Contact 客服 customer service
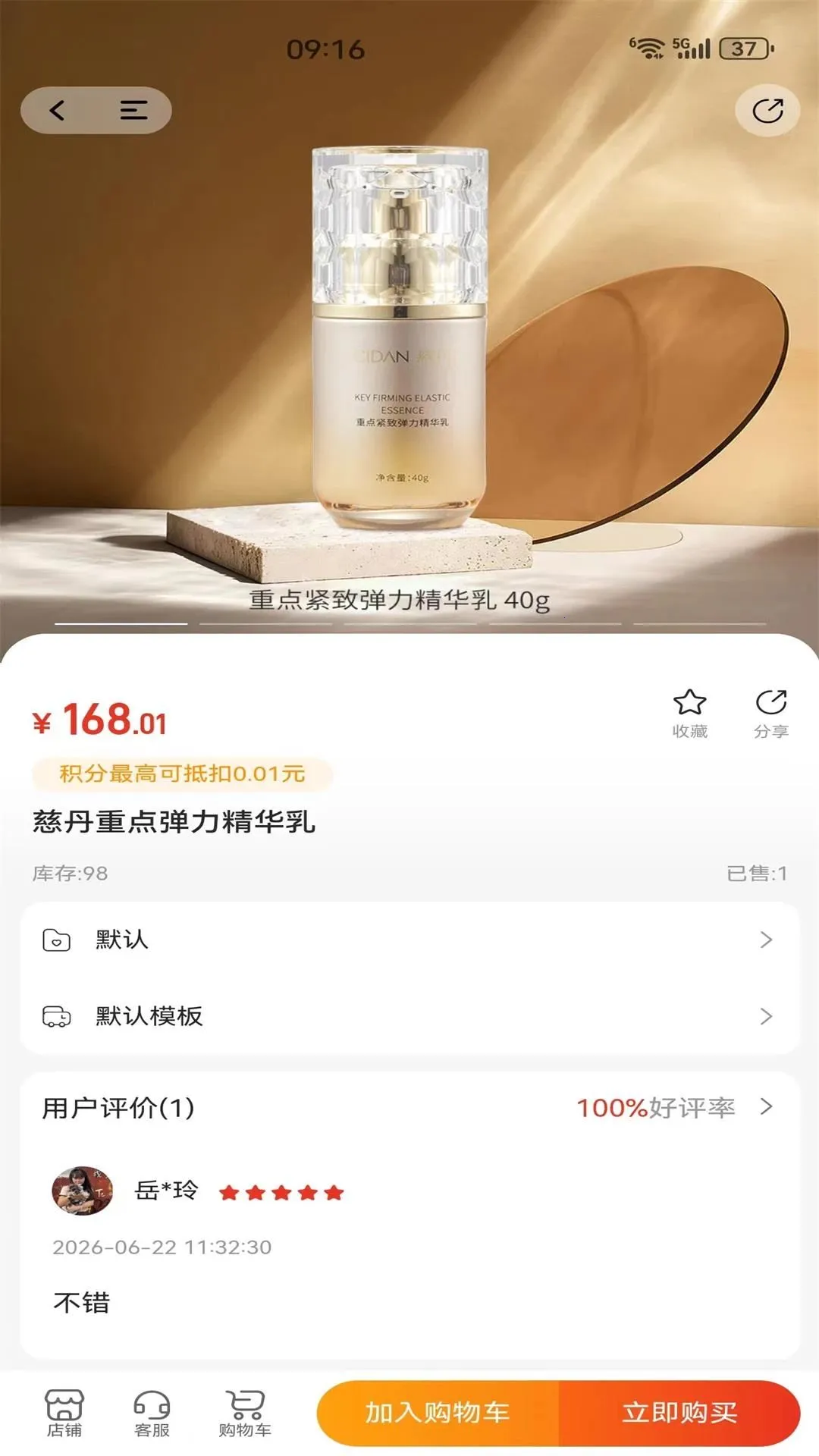Image resolution: width=819 pixels, height=1456 pixels. (x=152, y=1414)
